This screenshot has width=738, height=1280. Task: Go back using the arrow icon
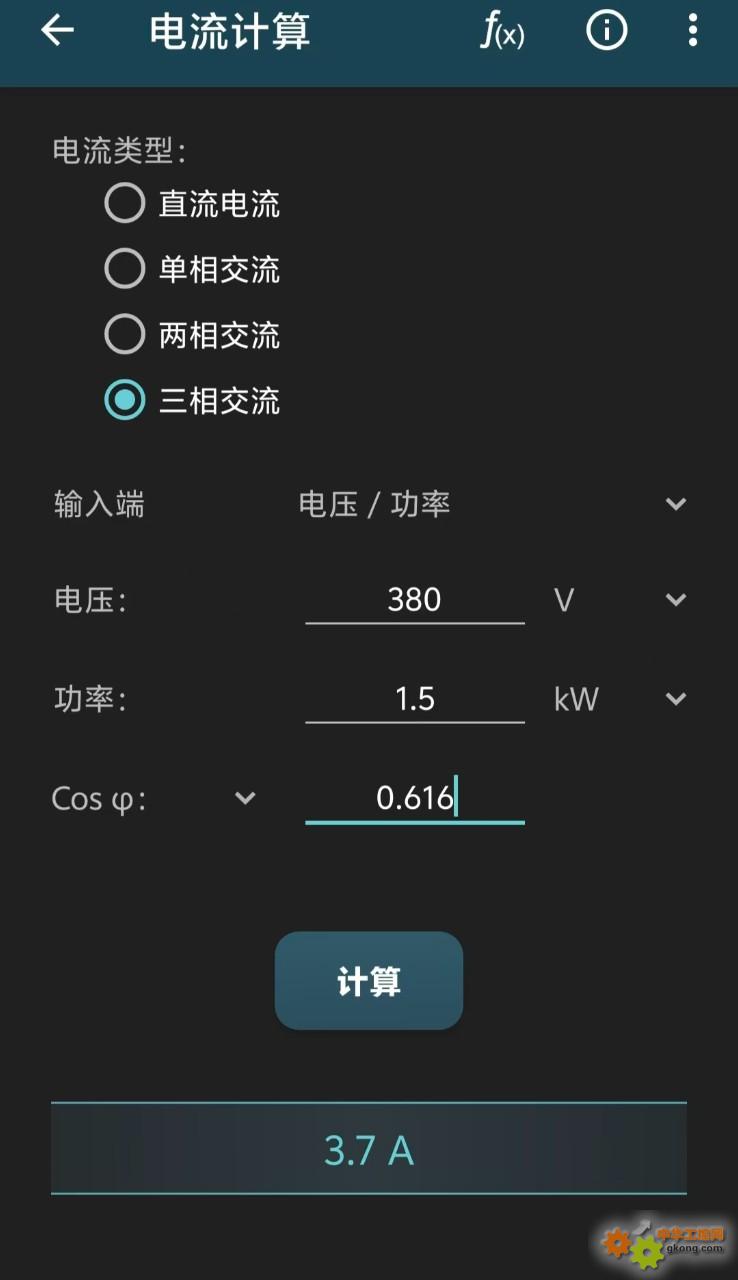57,31
